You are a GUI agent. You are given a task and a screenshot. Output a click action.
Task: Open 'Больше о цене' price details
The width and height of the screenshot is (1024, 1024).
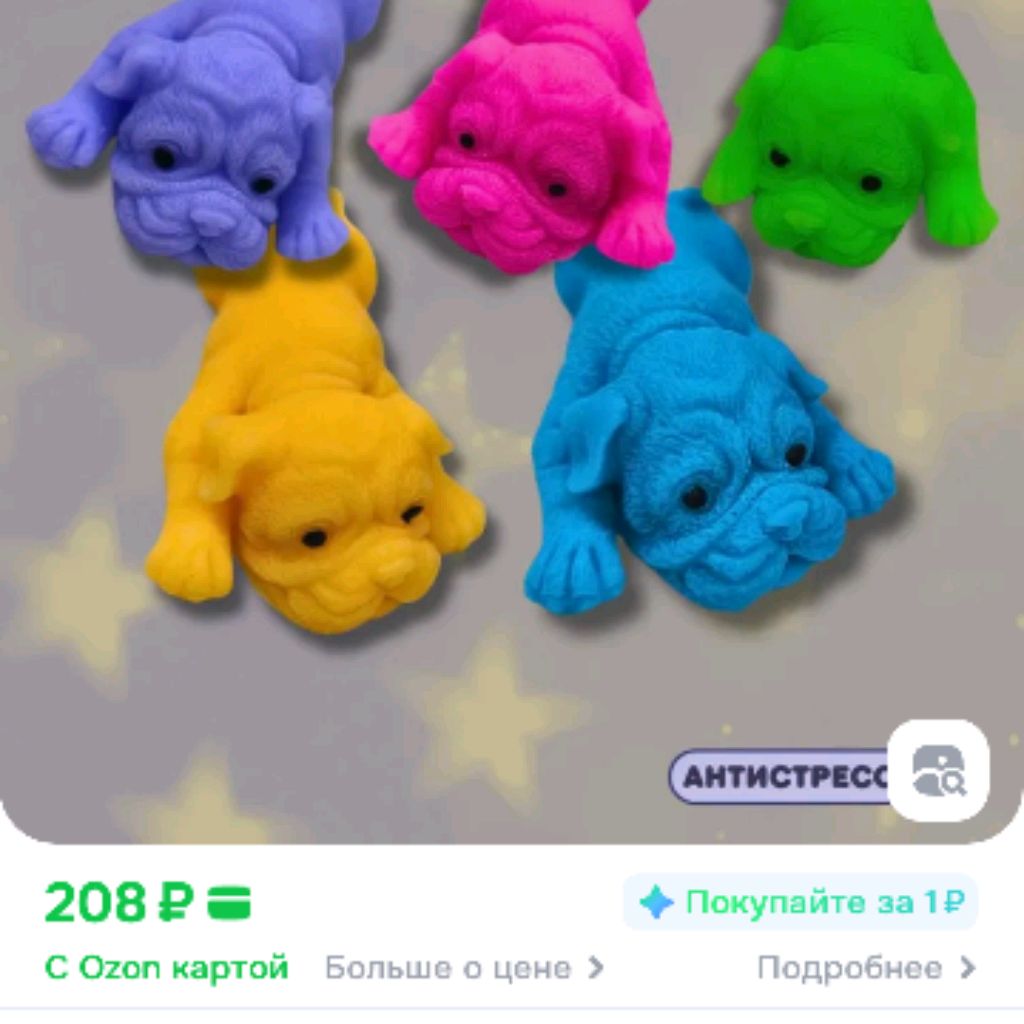click(464, 968)
